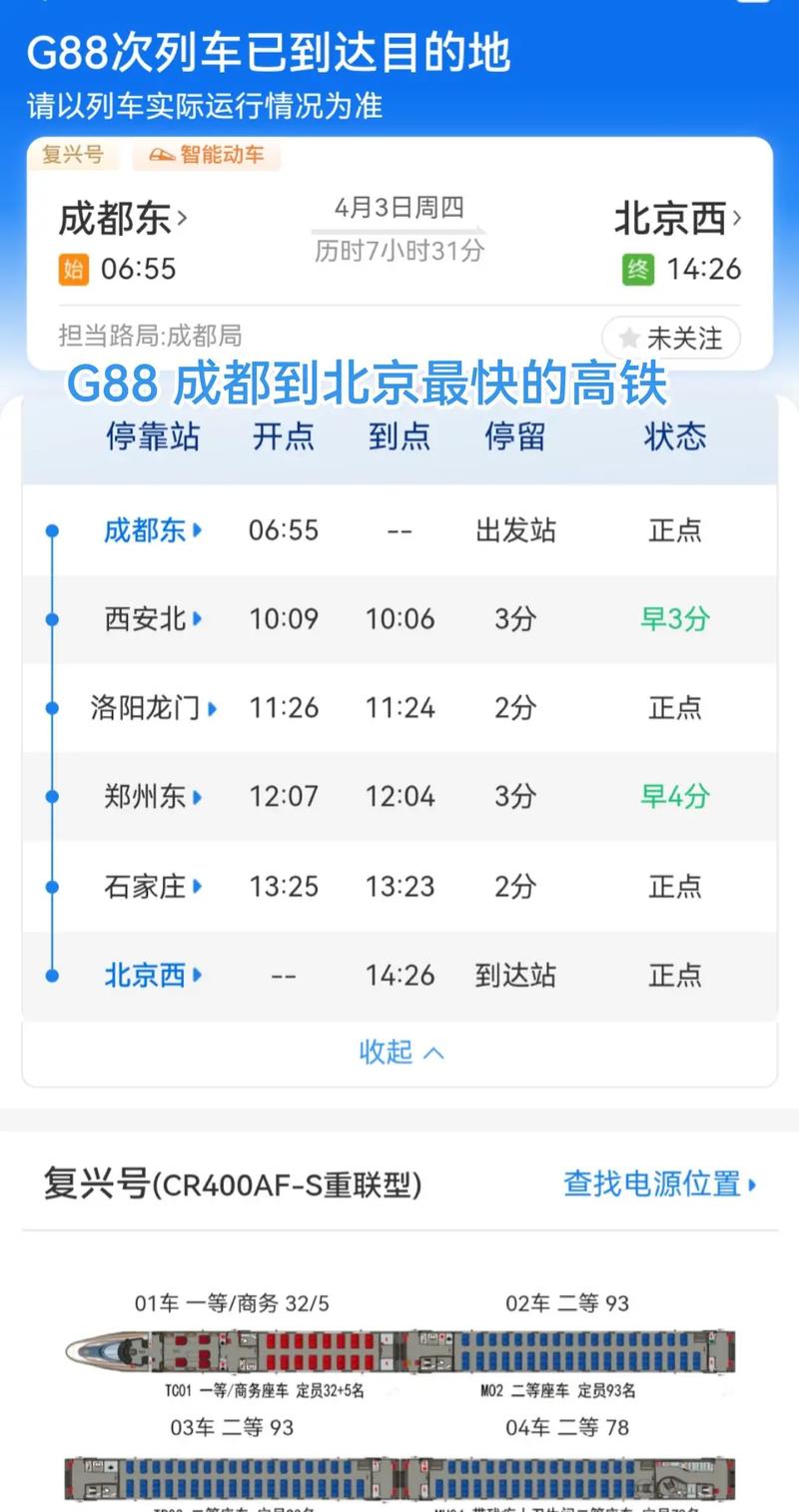
Task: Collapse the stop list with 收起
Action: point(400,1052)
